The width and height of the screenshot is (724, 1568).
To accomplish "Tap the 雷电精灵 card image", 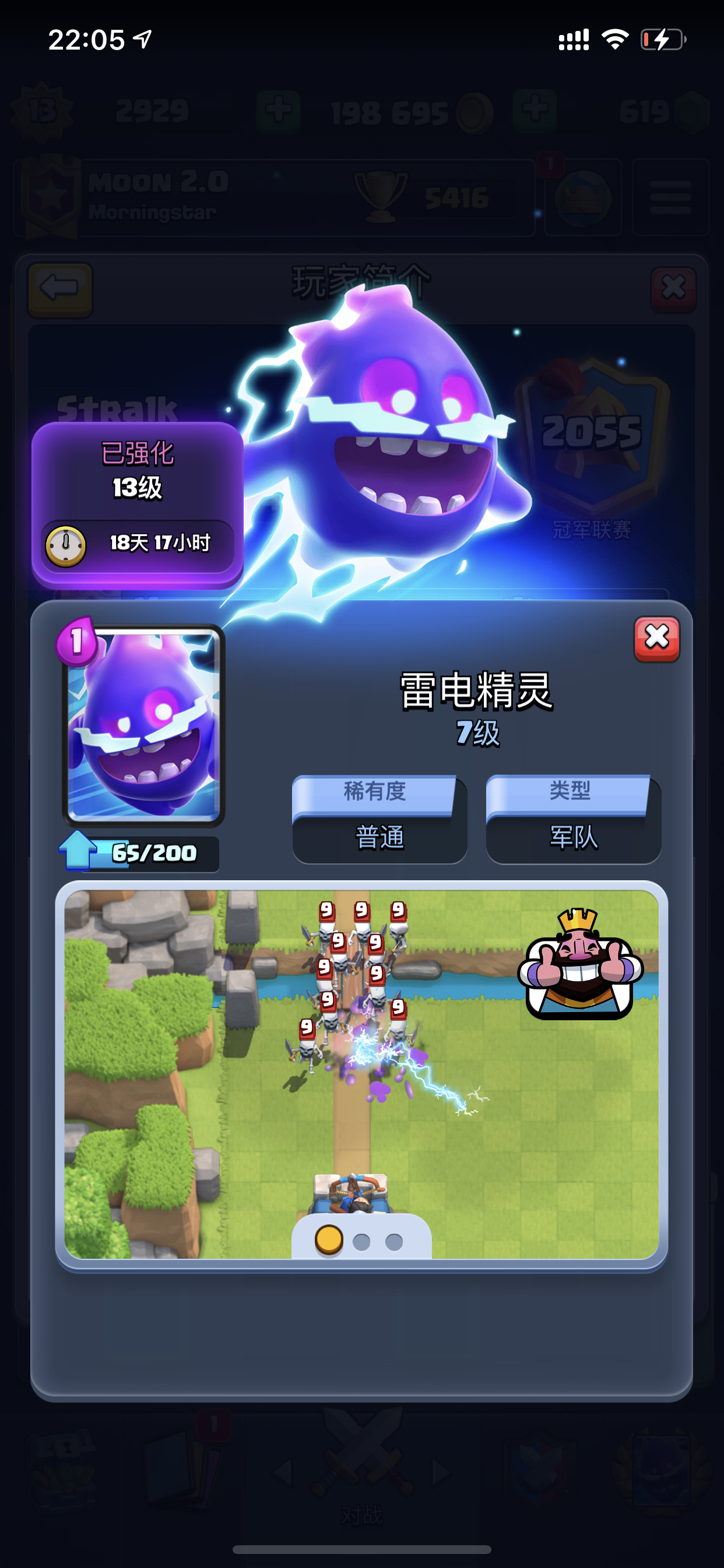I will pos(143,725).
